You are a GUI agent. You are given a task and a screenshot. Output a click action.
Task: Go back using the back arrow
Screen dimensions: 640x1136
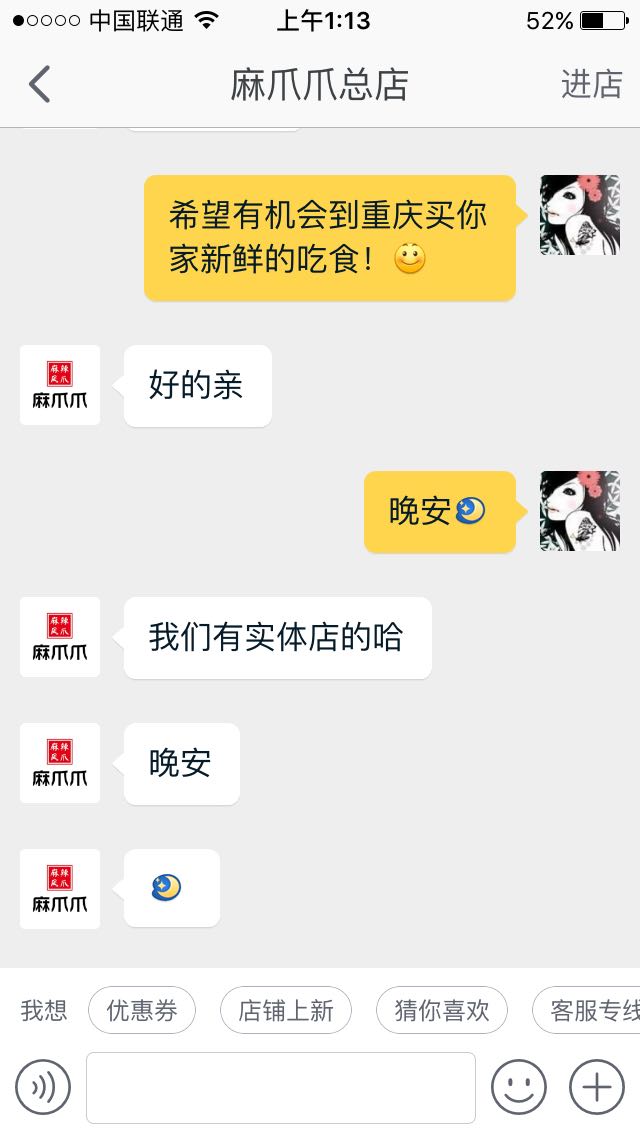click(x=40, y=85)
